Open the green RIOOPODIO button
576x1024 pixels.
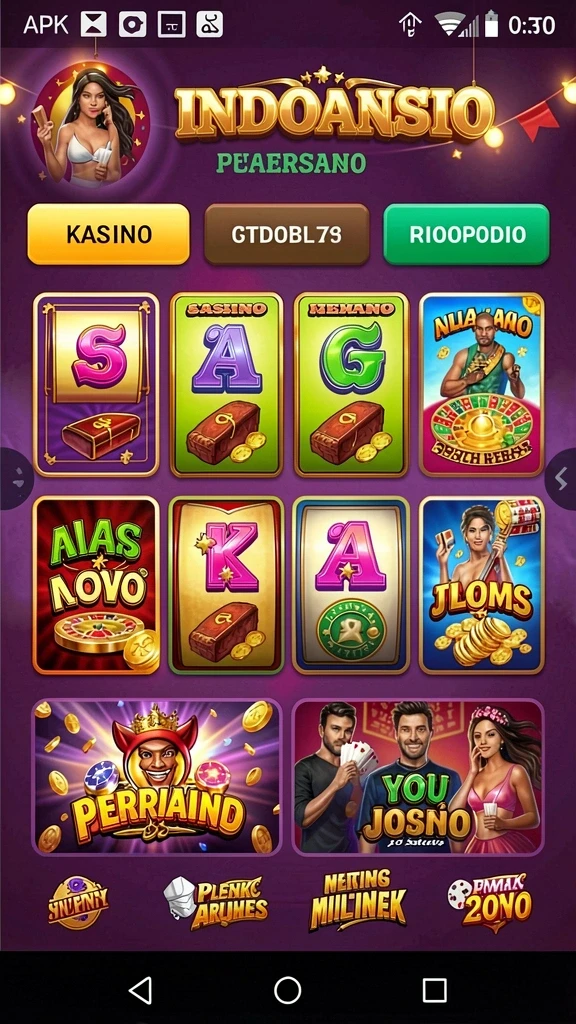466,234
